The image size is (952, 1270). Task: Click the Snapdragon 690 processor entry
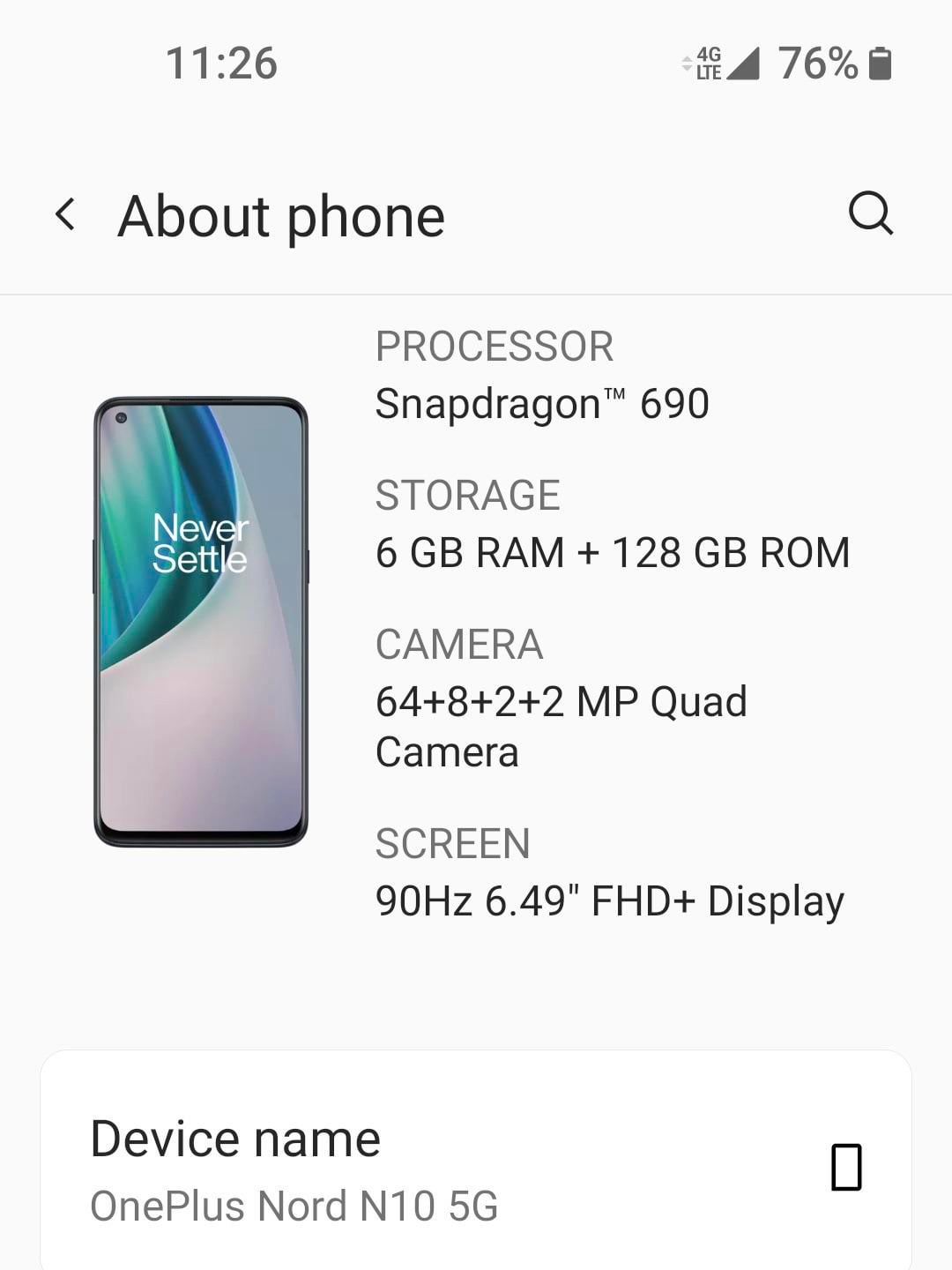pos(542,404)
